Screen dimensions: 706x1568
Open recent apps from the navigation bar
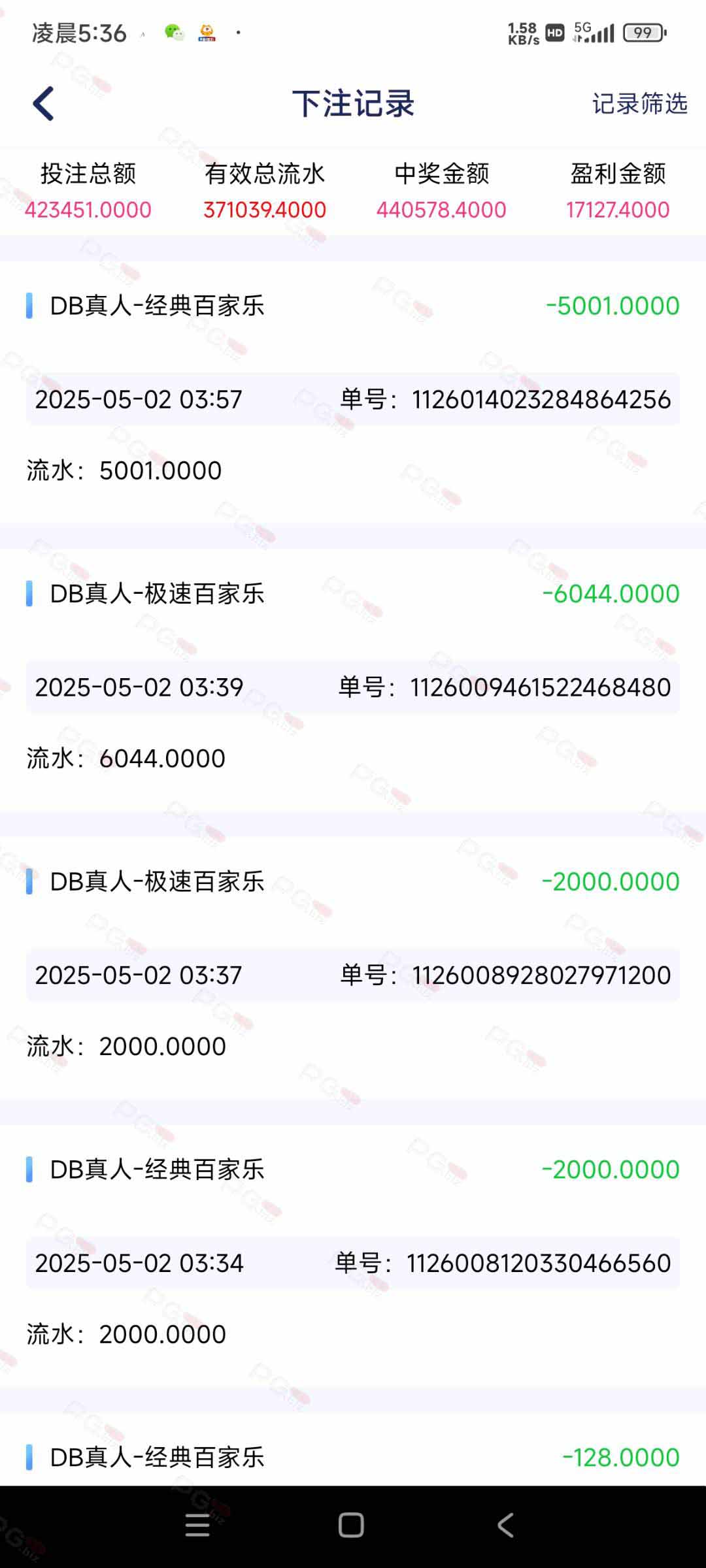(197, 1526)
